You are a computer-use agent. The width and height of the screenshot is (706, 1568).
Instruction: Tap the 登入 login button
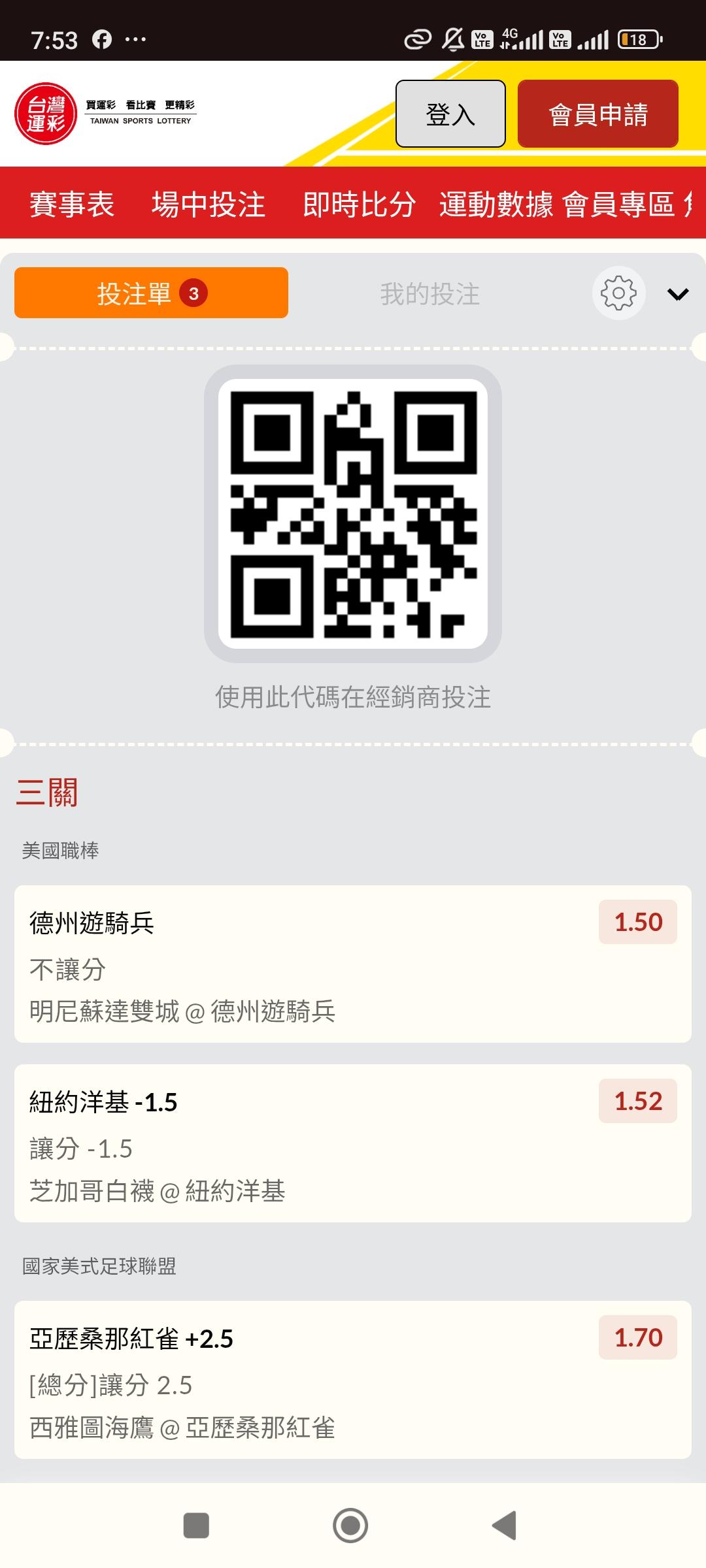(450, 114)
